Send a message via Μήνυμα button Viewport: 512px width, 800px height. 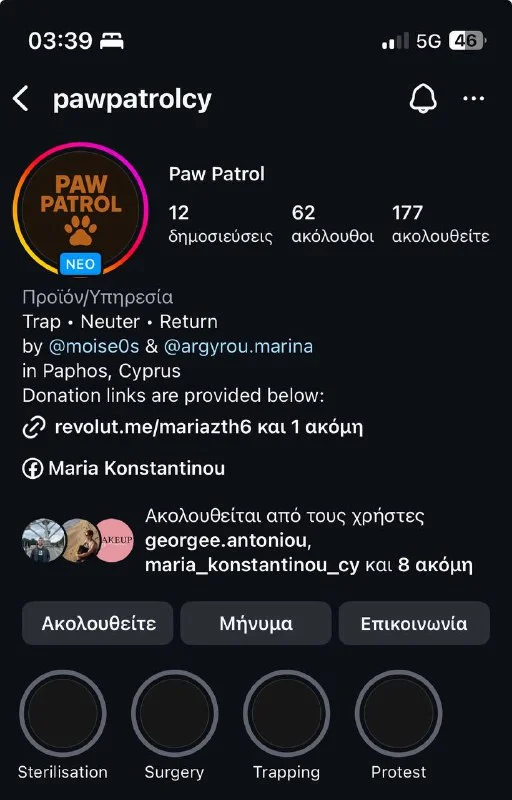(256, 623)
